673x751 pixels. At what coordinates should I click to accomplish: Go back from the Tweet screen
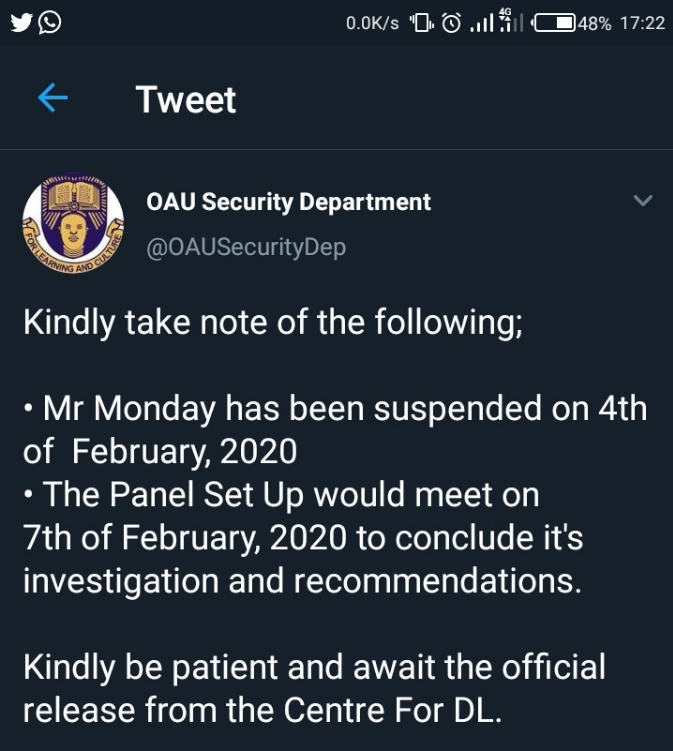(52, 99)
